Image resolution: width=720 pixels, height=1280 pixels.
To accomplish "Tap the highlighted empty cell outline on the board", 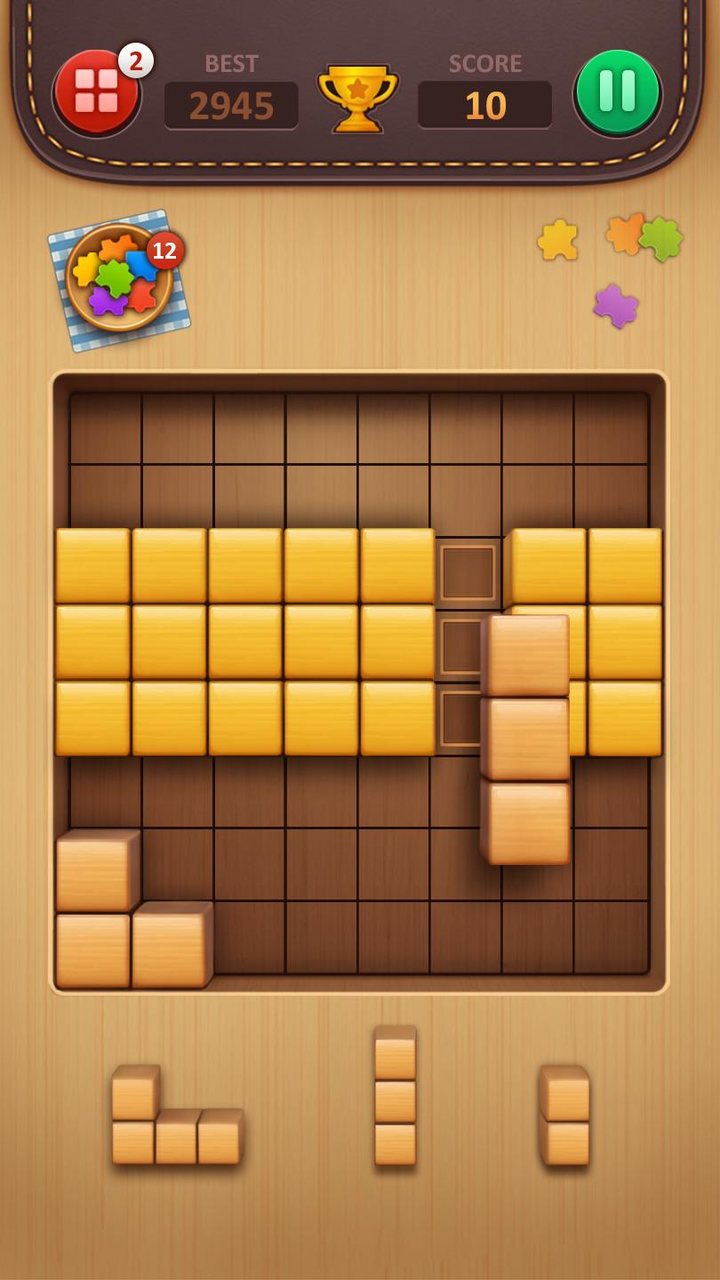I will [466, 573].
